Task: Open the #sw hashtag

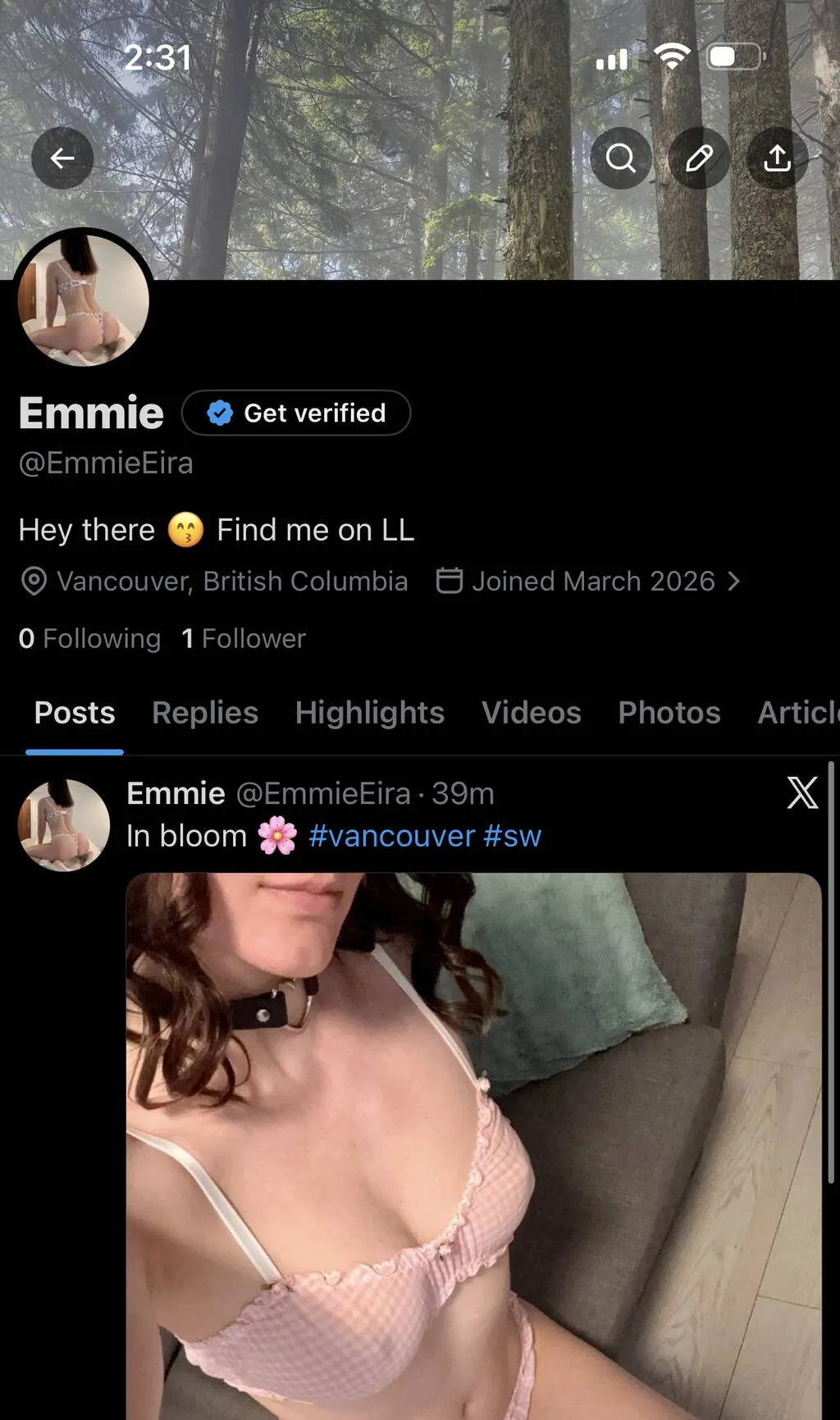Action: (513, 836)
